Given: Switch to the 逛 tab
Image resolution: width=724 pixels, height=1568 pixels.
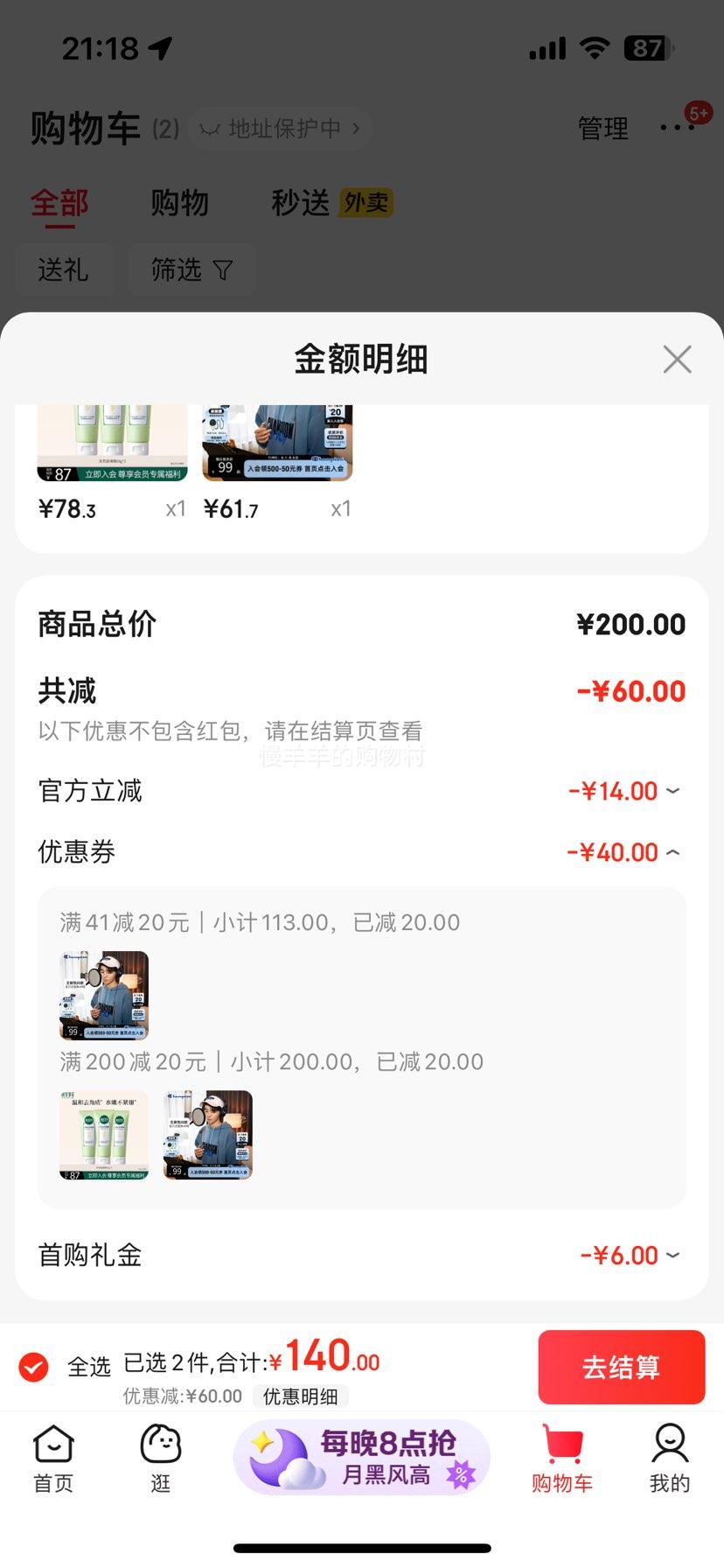Looking at the screenshot, I should tap(161, 1459).
